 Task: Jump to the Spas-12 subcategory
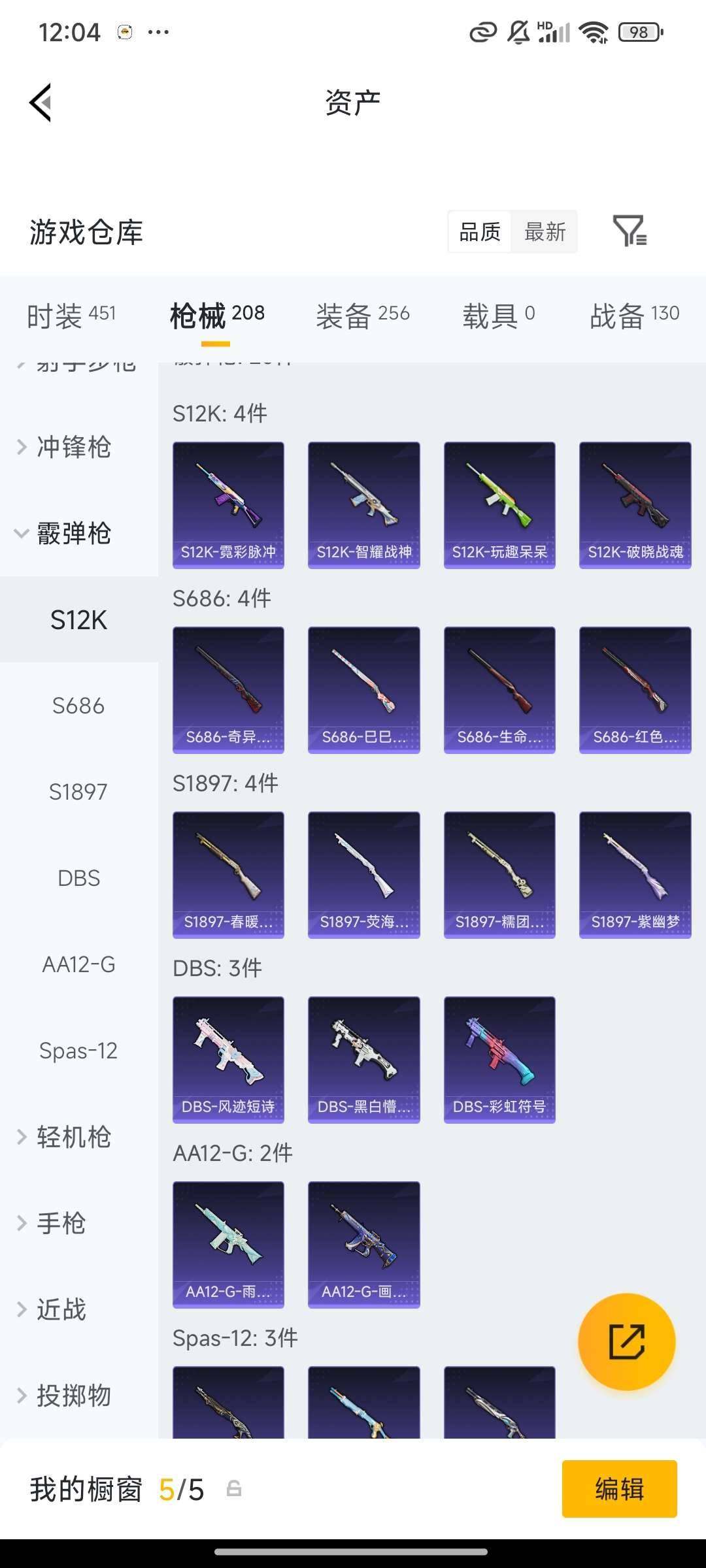pos(78,1051)
